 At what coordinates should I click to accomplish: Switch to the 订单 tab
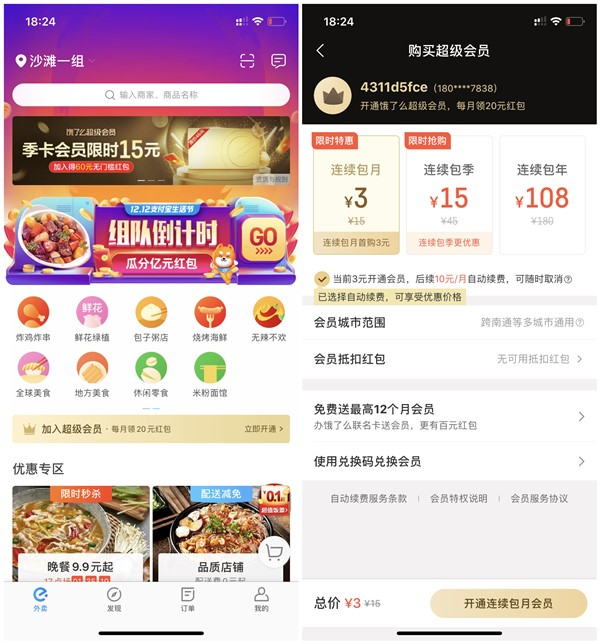[x=187, y=599]
